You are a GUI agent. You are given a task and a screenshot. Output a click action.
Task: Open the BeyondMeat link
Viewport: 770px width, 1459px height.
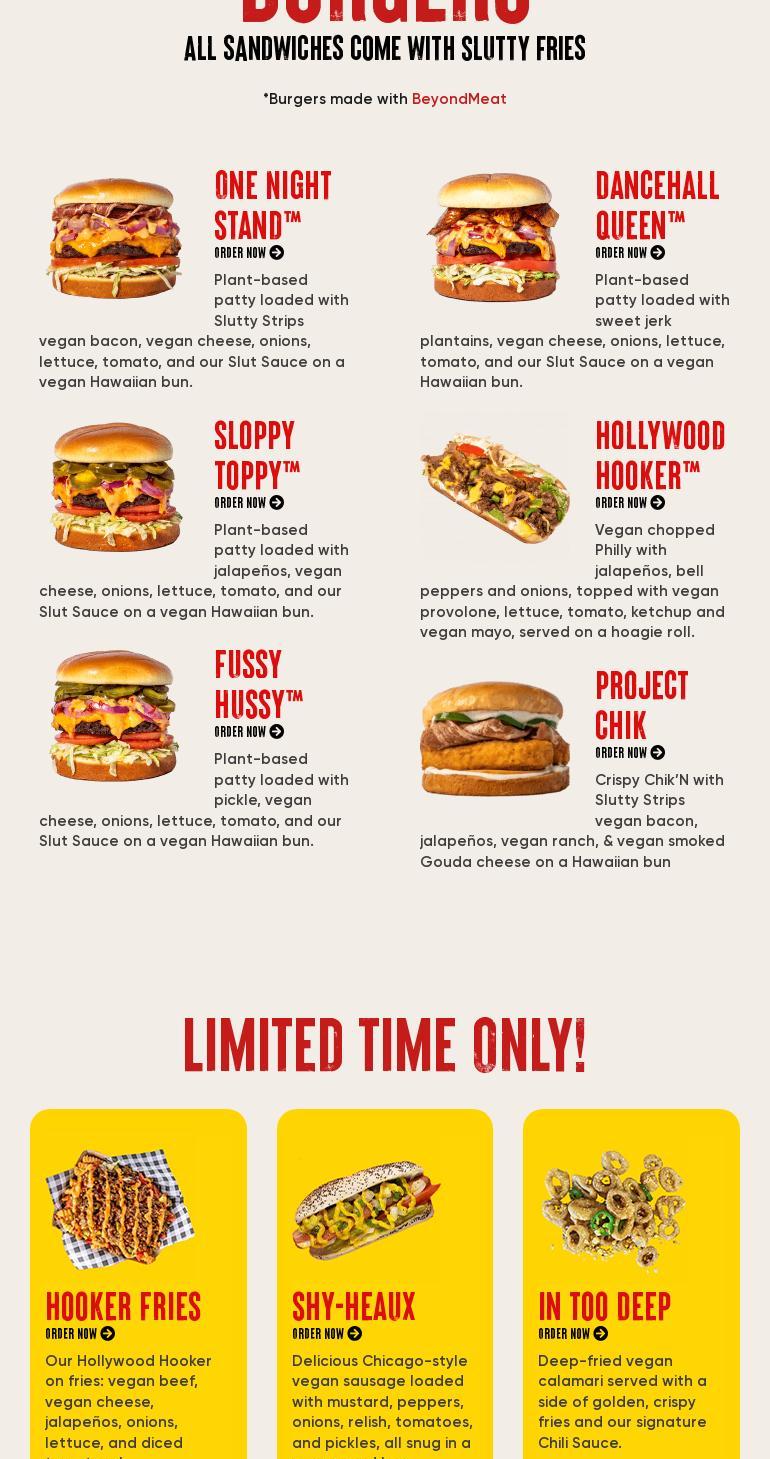(x=459, y=99)
